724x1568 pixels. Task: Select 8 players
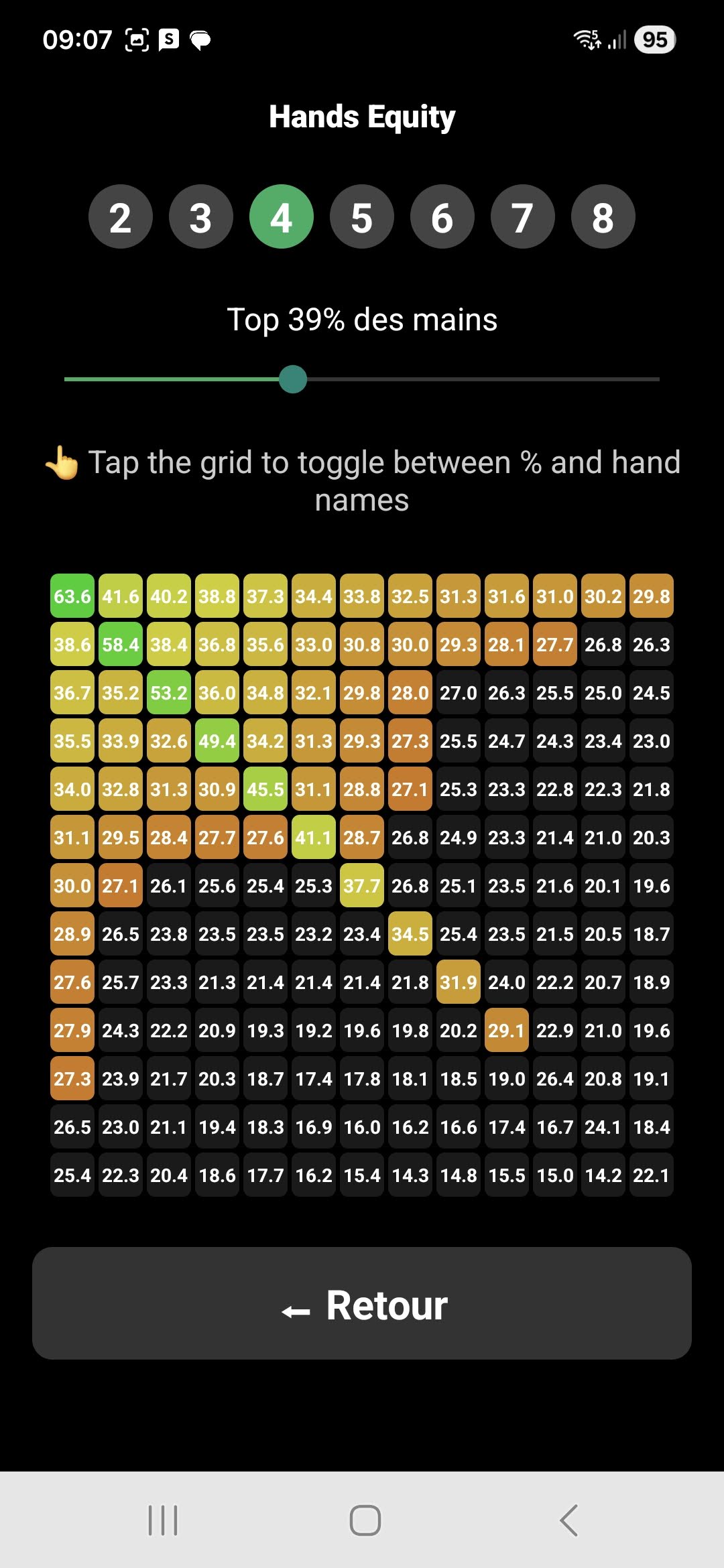(603, 217)
